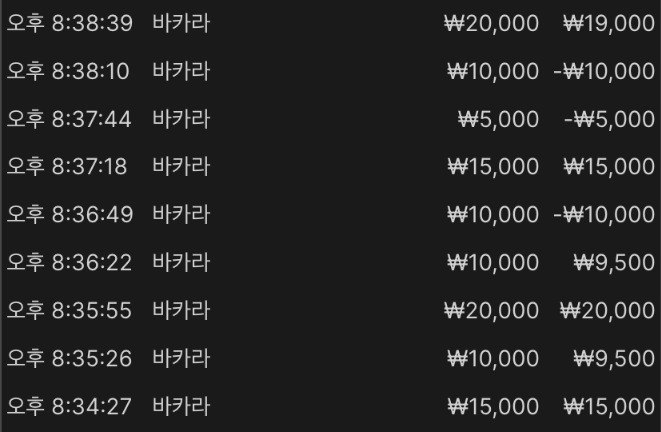Open the 오후 8:38:10 바카라 record
This screenshot has width=661, height=432.
[330, 71]
